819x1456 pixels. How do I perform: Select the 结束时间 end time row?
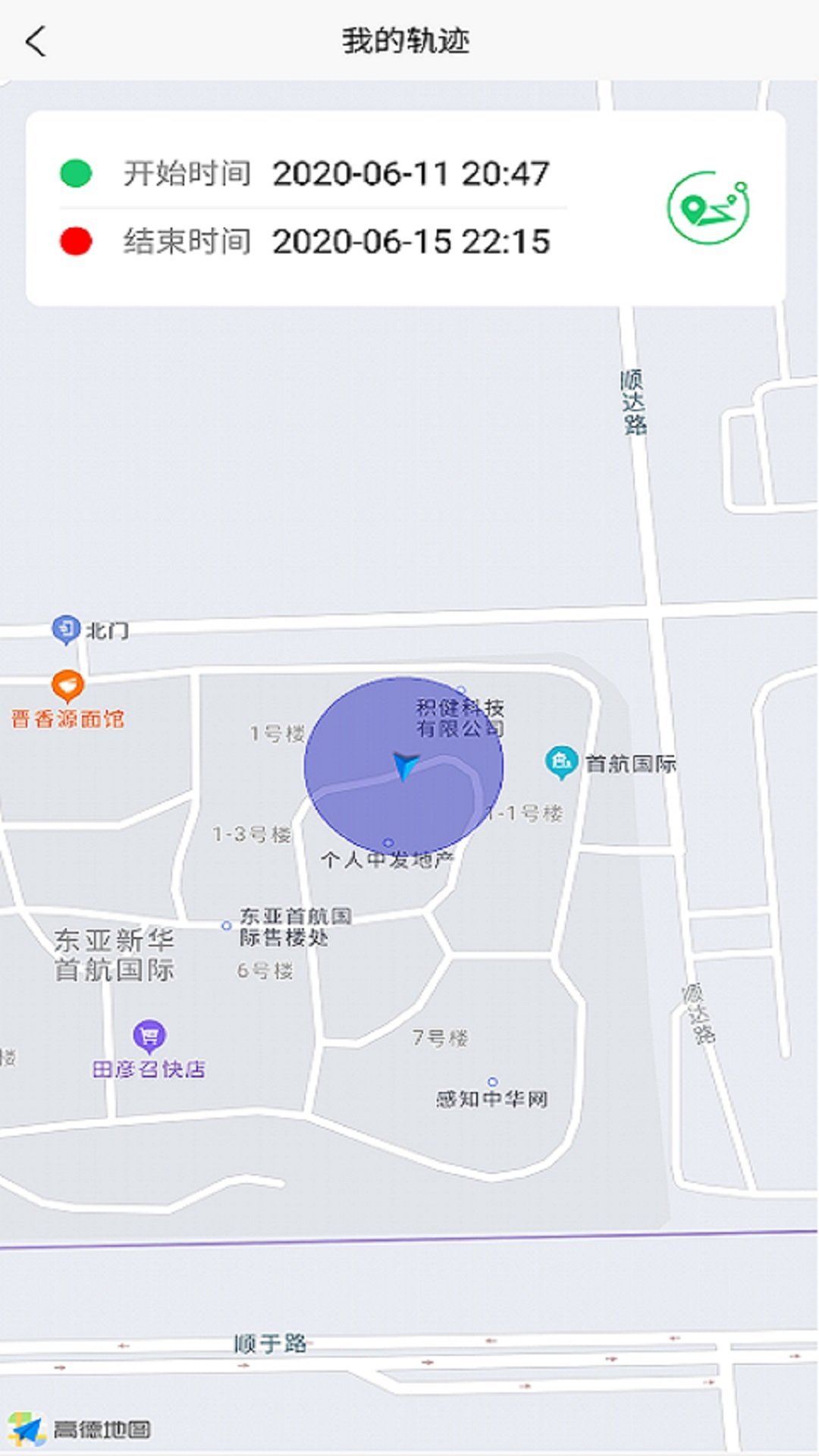[312, 242]
